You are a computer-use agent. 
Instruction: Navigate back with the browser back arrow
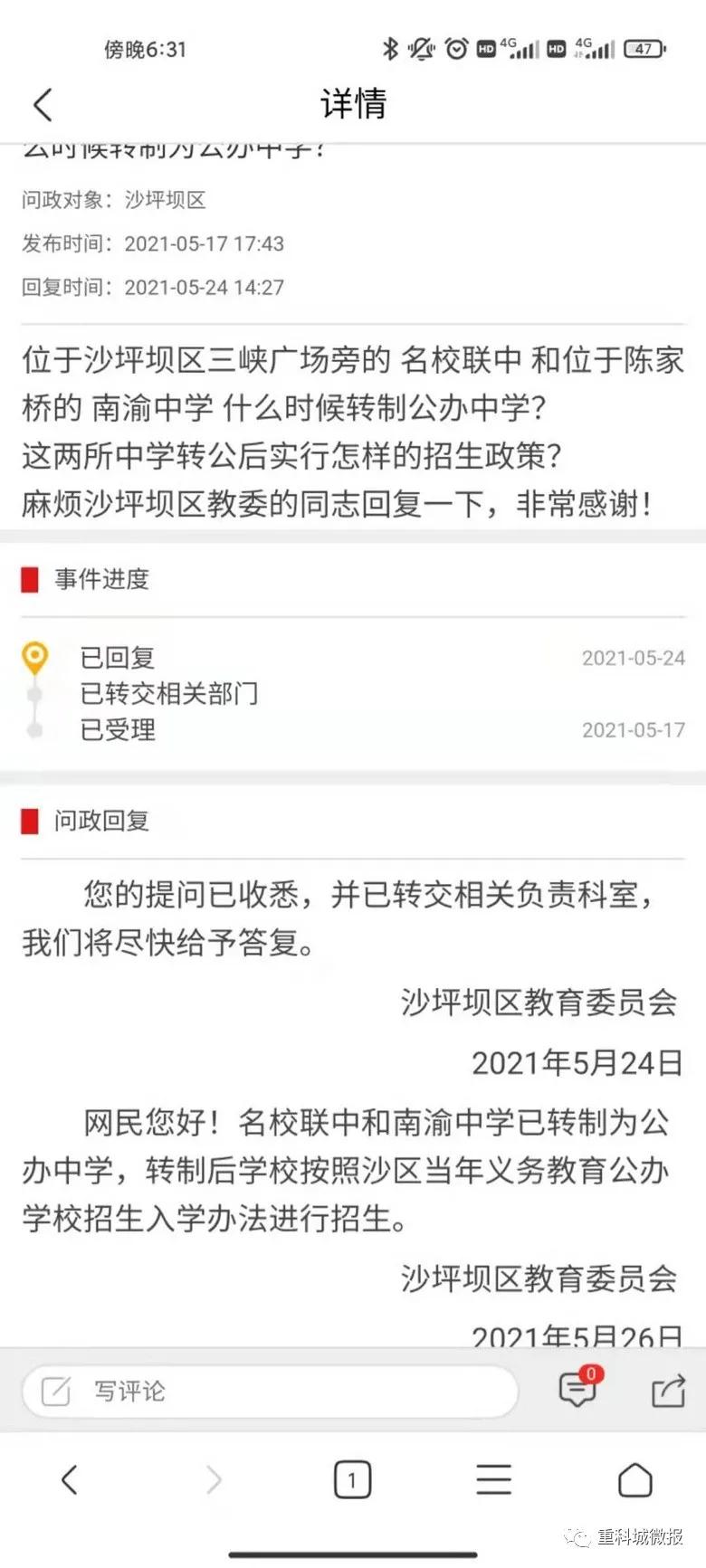[71, 1480]
